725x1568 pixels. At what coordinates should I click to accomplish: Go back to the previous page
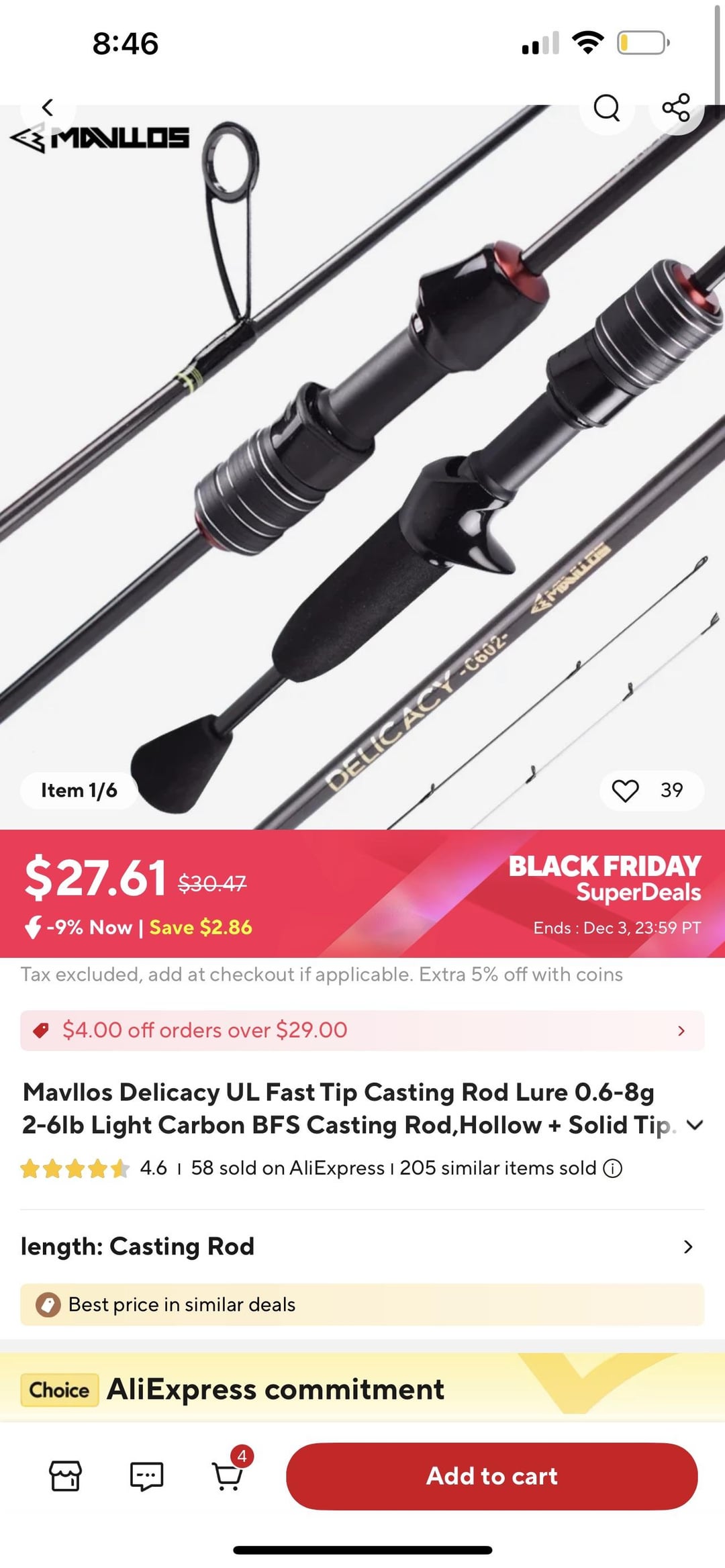click(47, 107)
